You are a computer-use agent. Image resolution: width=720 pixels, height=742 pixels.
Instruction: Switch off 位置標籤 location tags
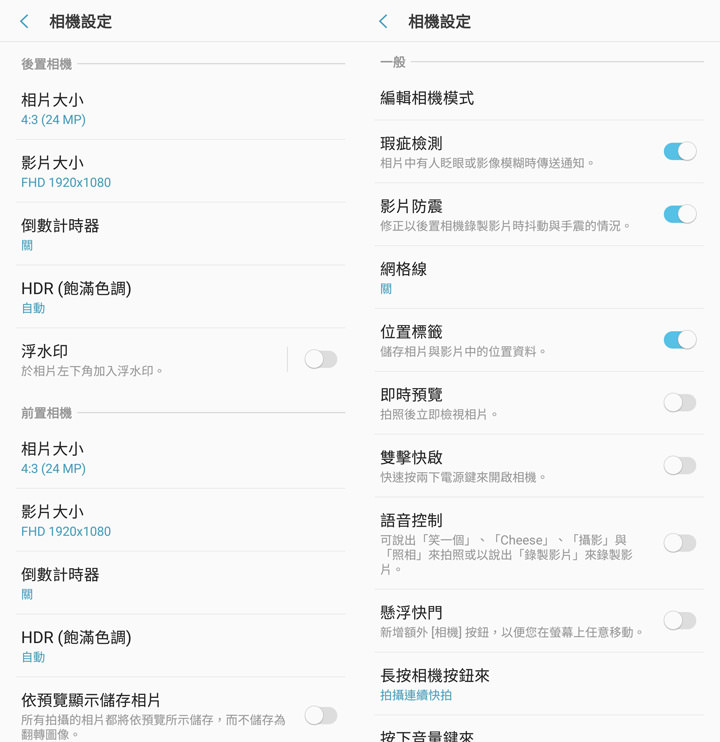[x=679, y=340]
